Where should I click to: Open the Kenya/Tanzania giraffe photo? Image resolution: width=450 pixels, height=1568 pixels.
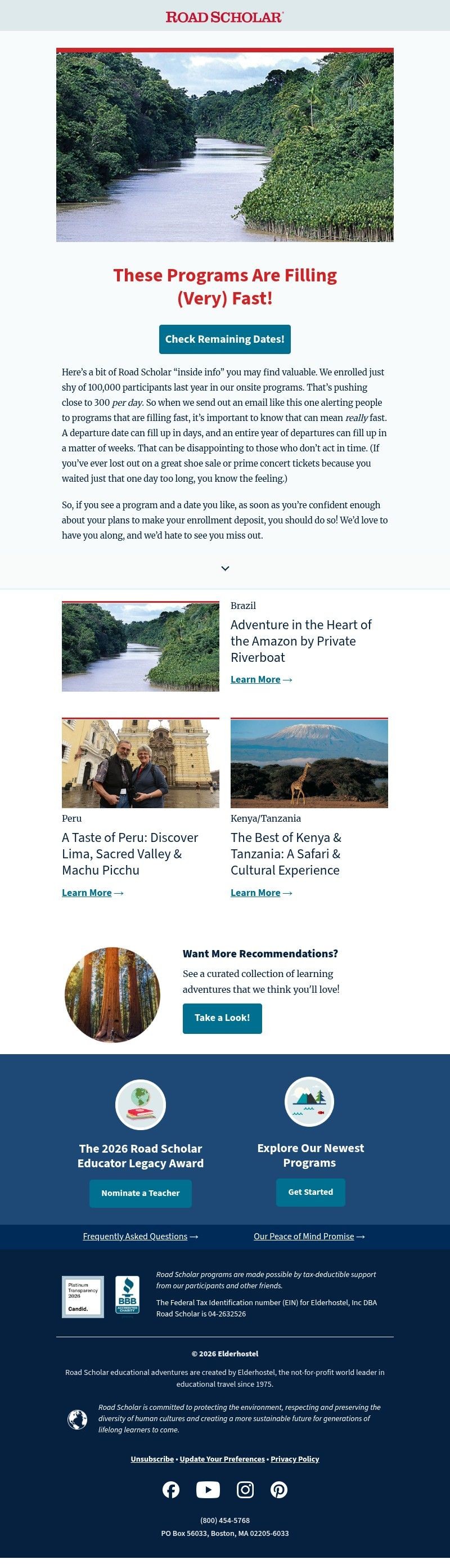click(309, 763)
